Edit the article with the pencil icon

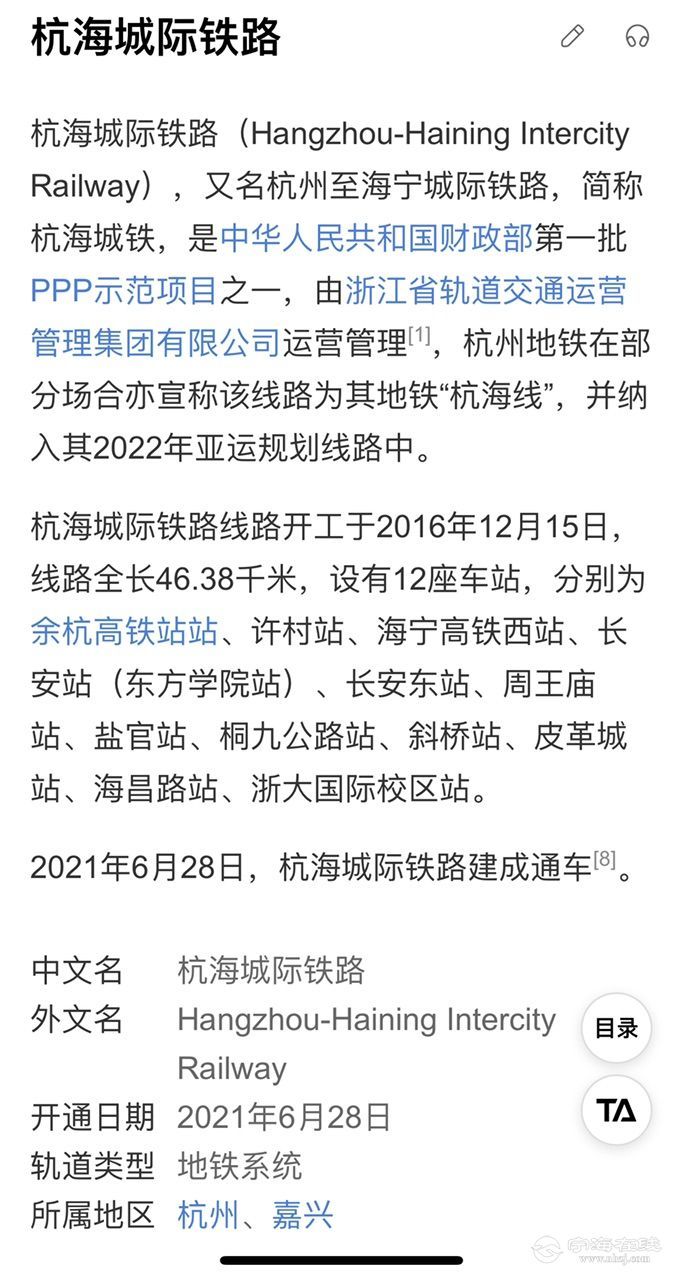[x=572, y=37]
